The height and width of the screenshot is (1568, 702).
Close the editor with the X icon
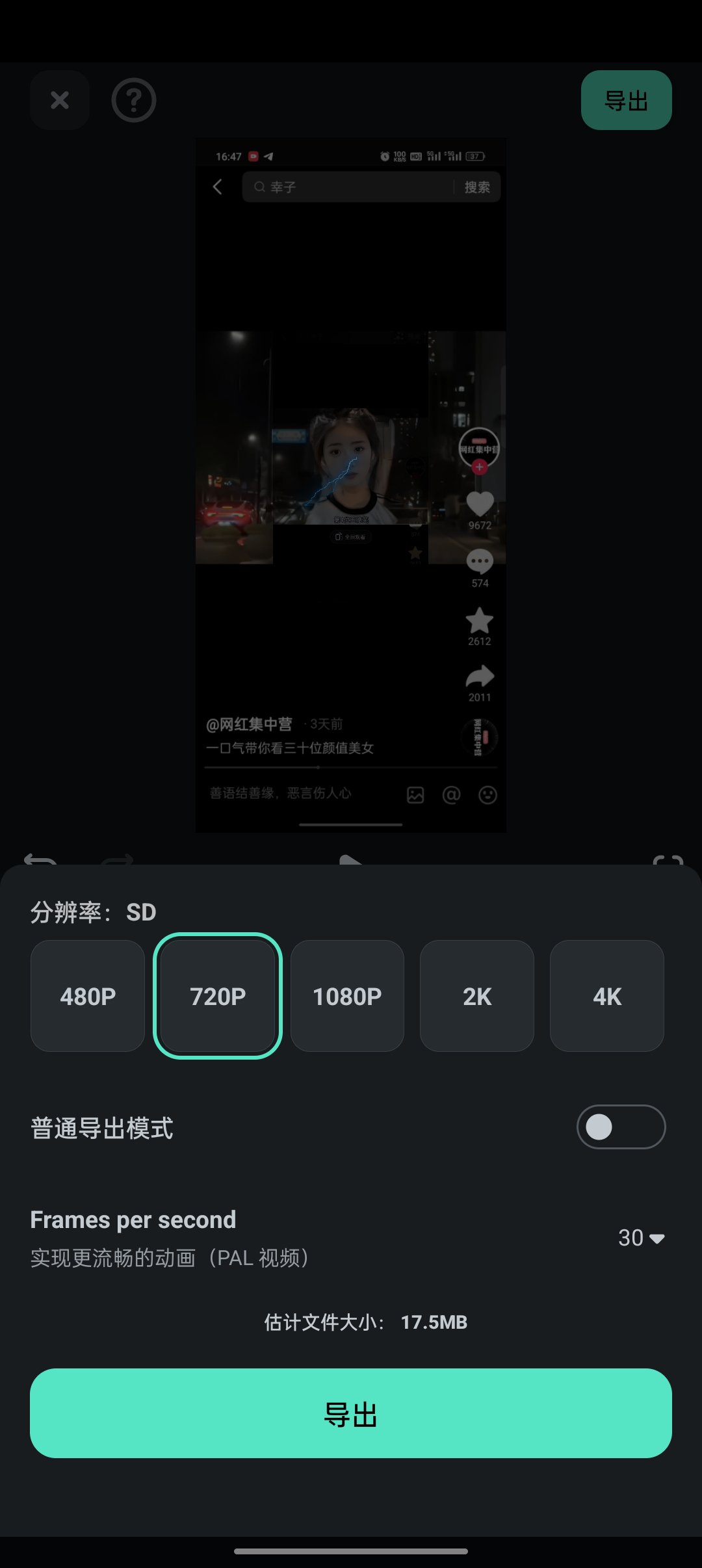60,100
